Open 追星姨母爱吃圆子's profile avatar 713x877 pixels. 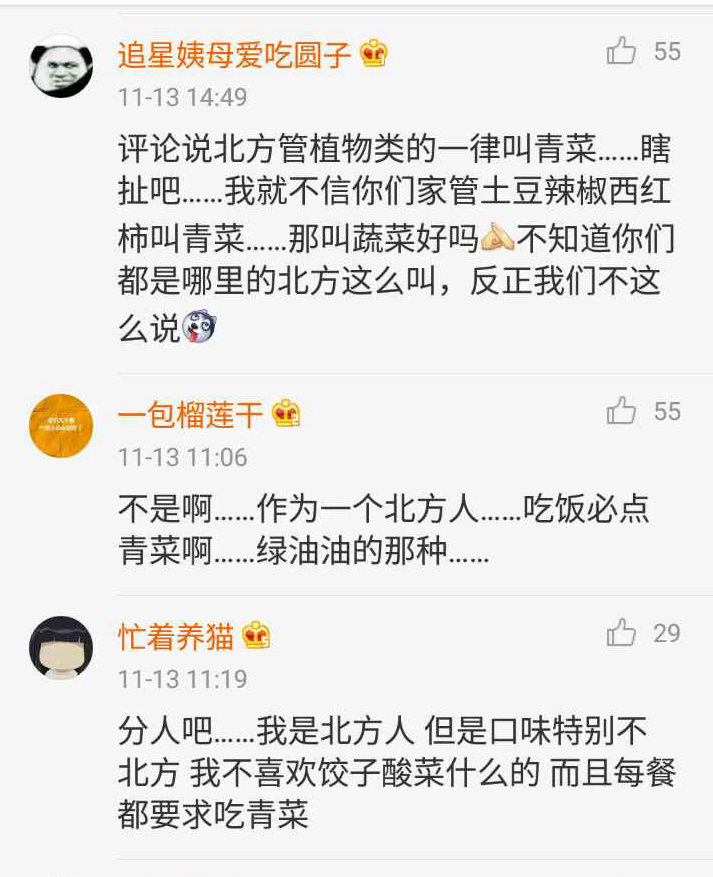(x=61, y=66)
